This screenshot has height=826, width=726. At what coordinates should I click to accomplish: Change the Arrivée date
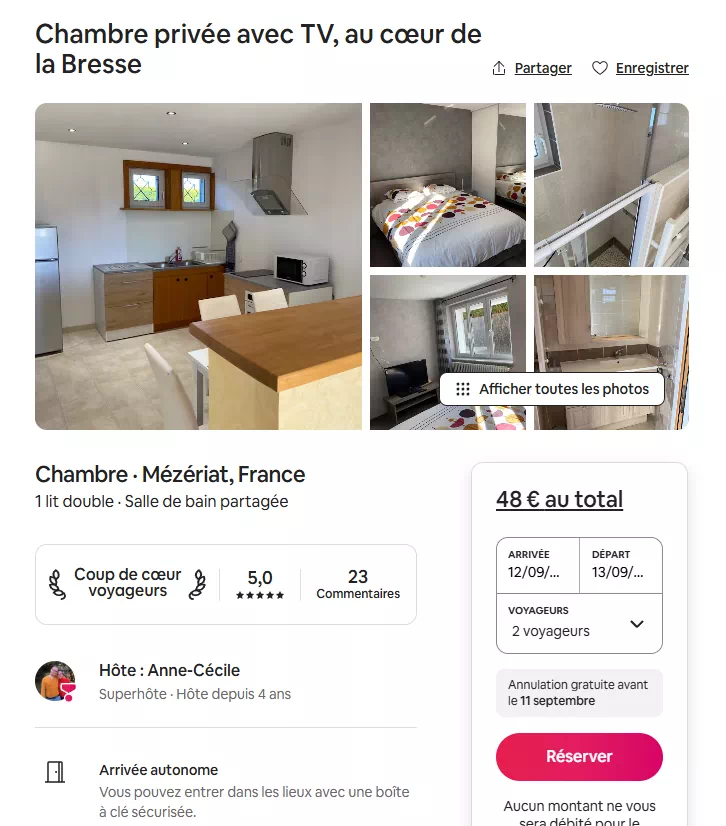click(x=537, y=565)
